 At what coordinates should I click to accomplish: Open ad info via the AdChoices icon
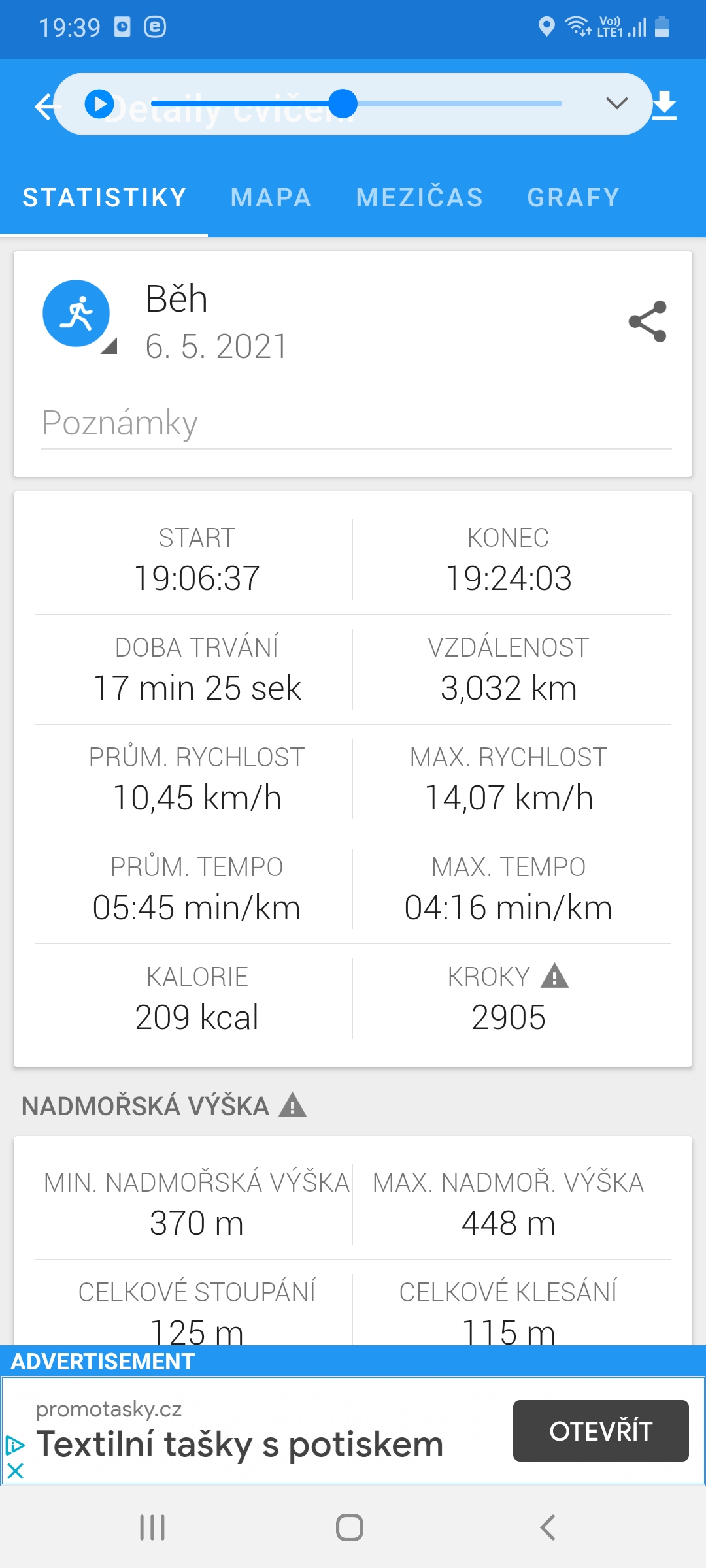point(15,1445)
